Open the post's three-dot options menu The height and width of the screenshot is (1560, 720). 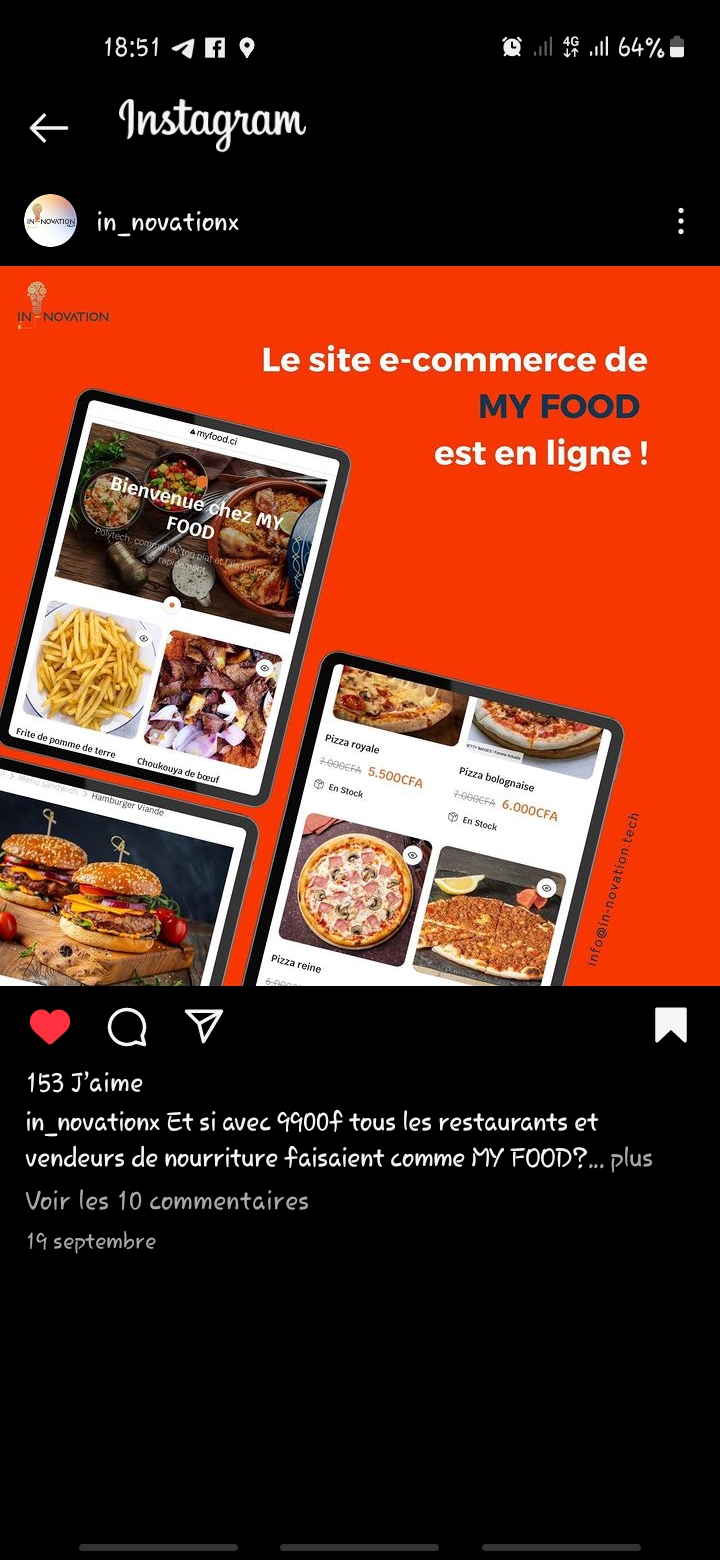click(x=680, y=221)
